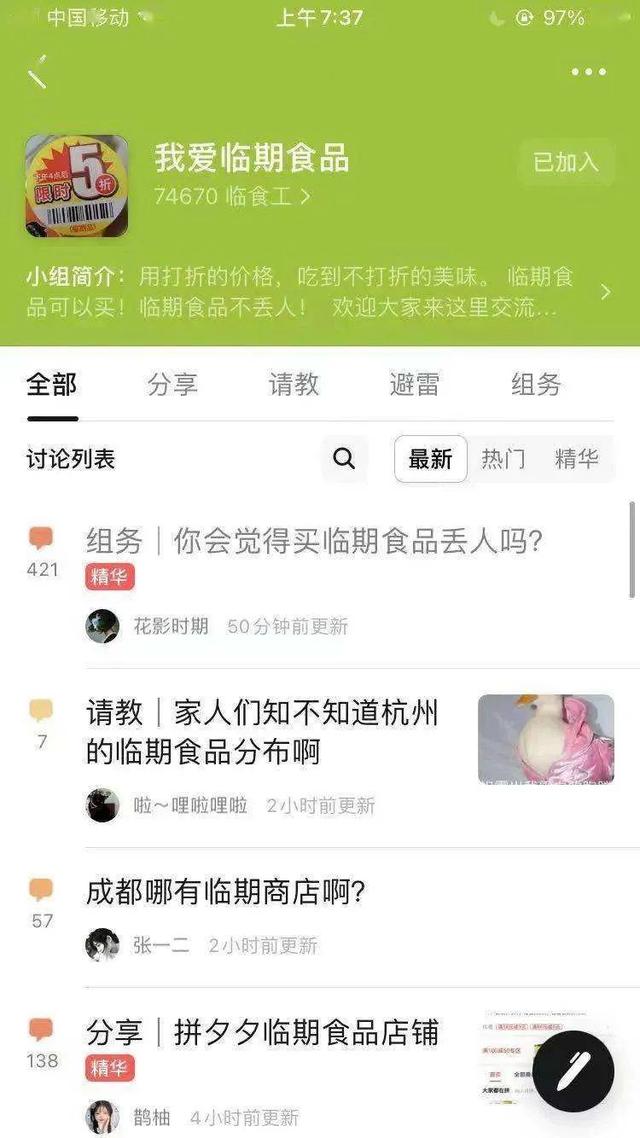Image resolution: width=640 pixels, height=1138 pixels.
Task: View 花影时期's profile avatar
Action: [102, 626]
